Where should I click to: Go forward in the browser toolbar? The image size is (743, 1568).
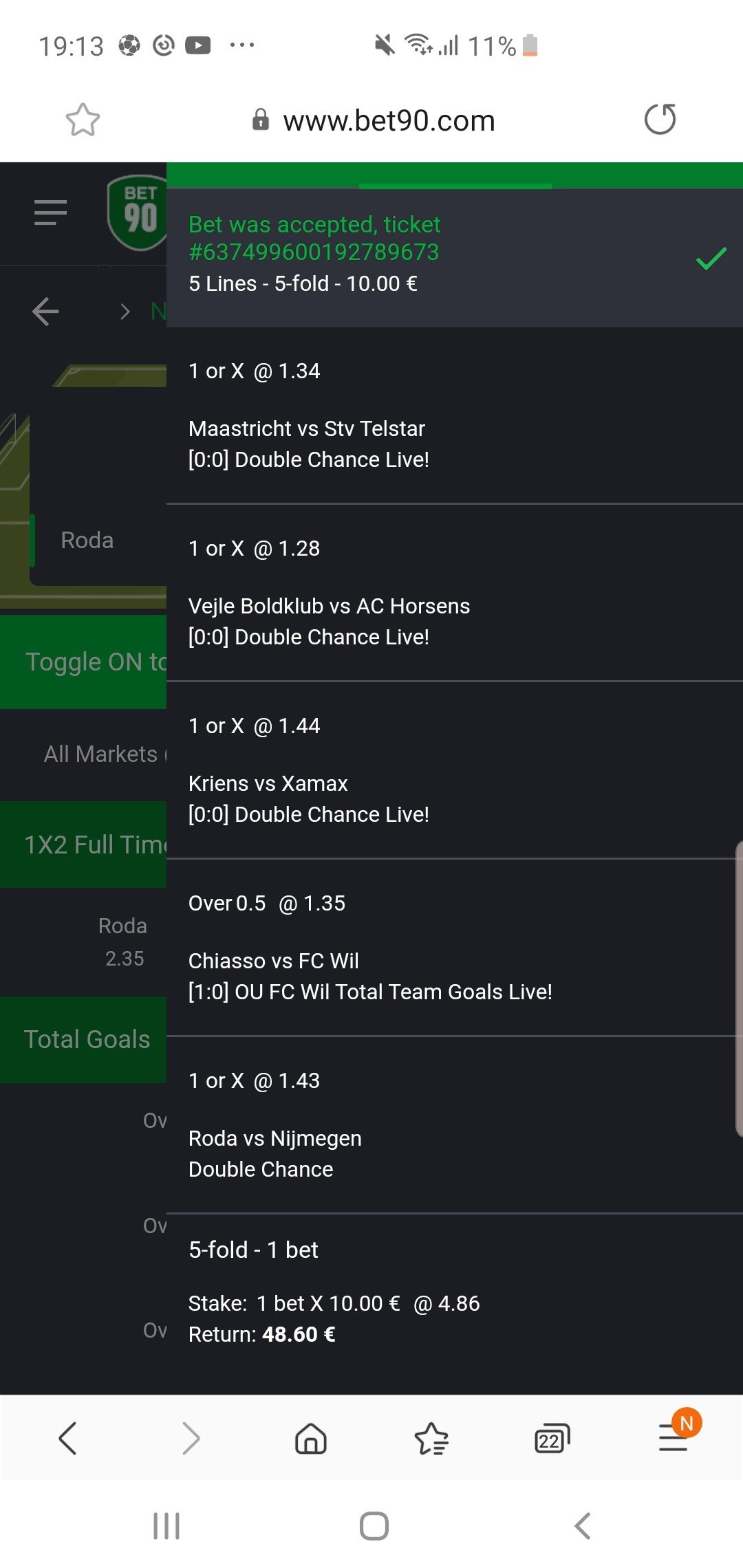point(191,1438)
